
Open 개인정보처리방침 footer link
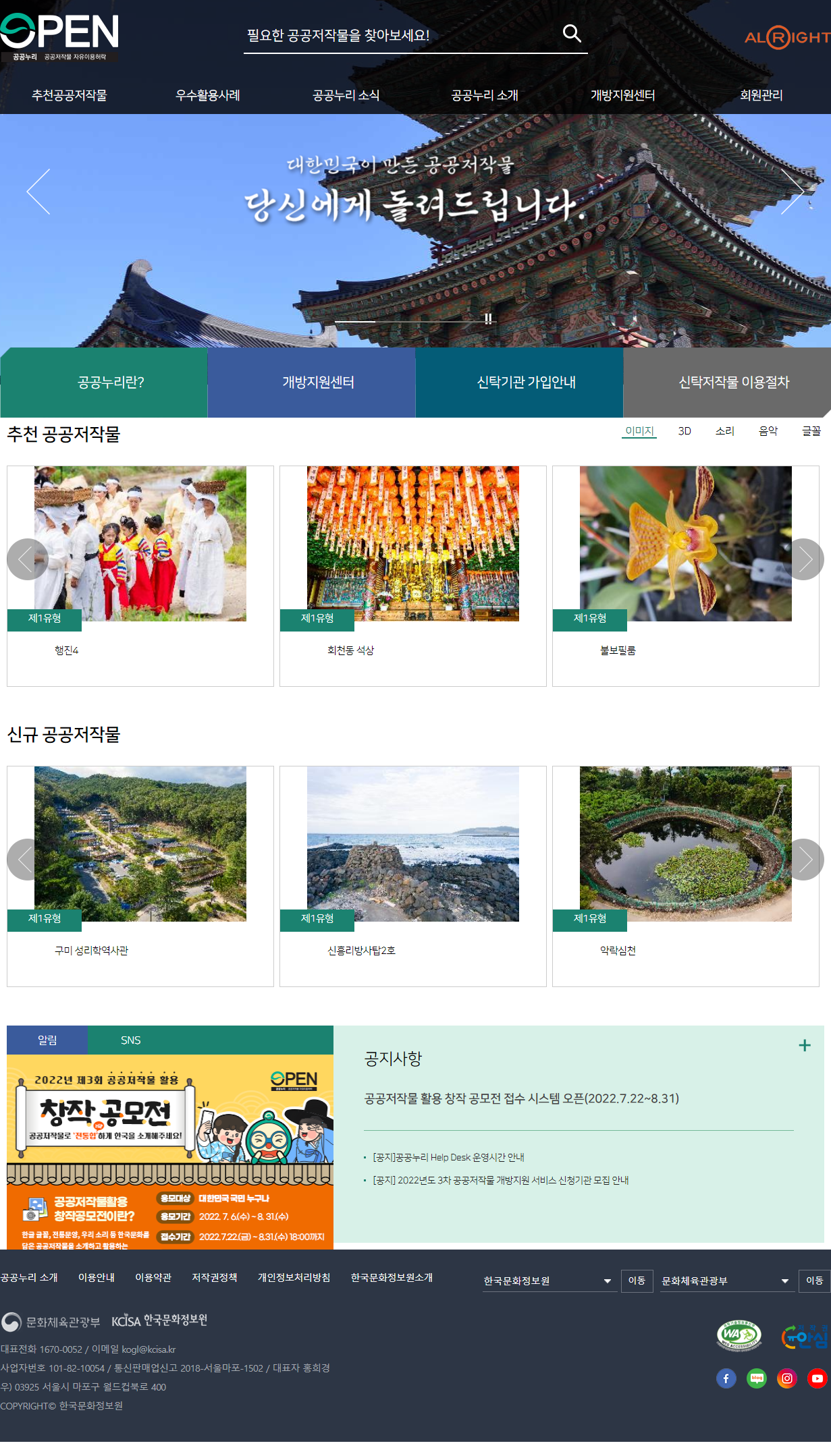tap(294, 1277)
